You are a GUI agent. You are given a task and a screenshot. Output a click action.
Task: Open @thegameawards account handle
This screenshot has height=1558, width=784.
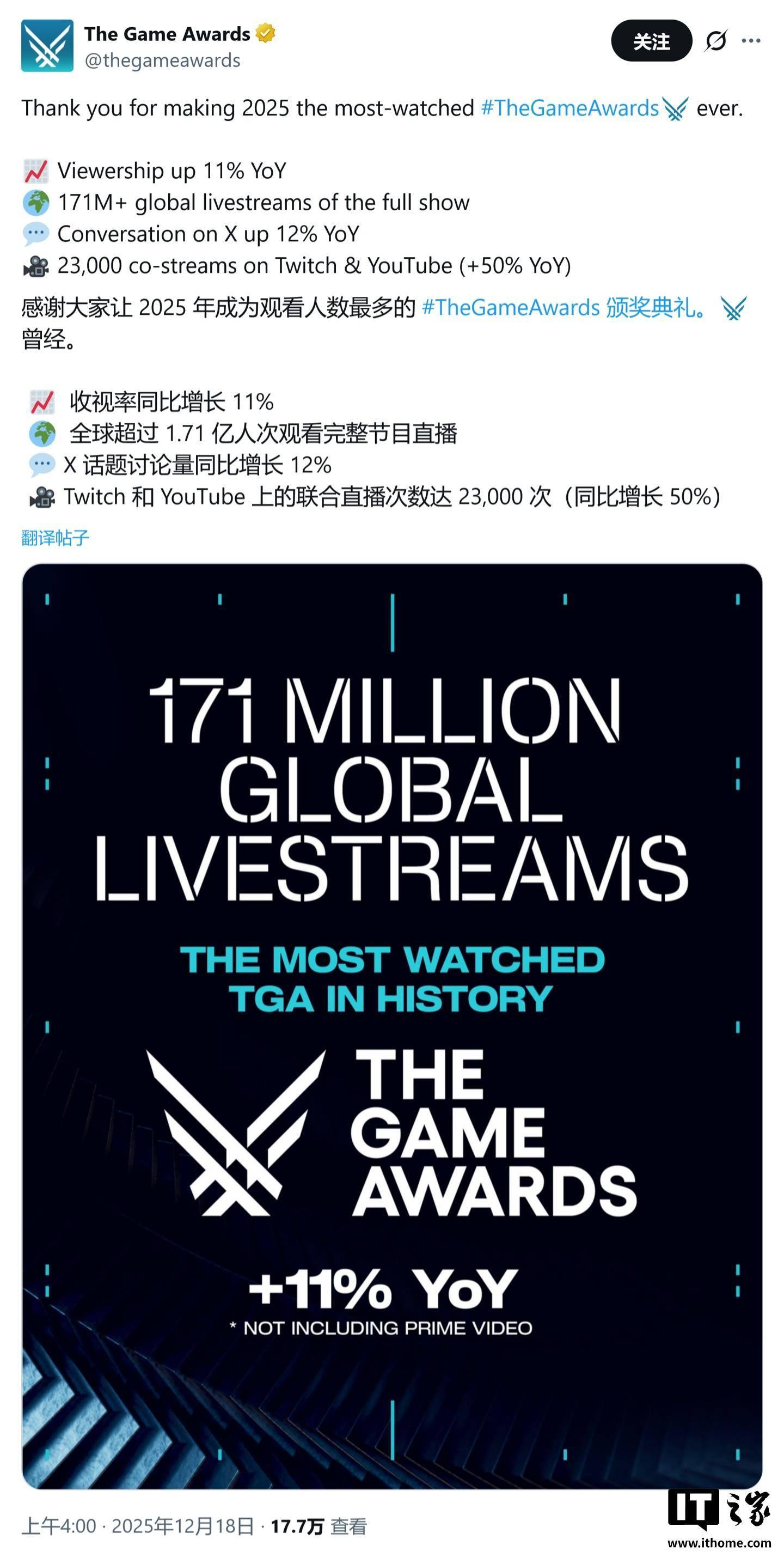[x=162, y=60]
